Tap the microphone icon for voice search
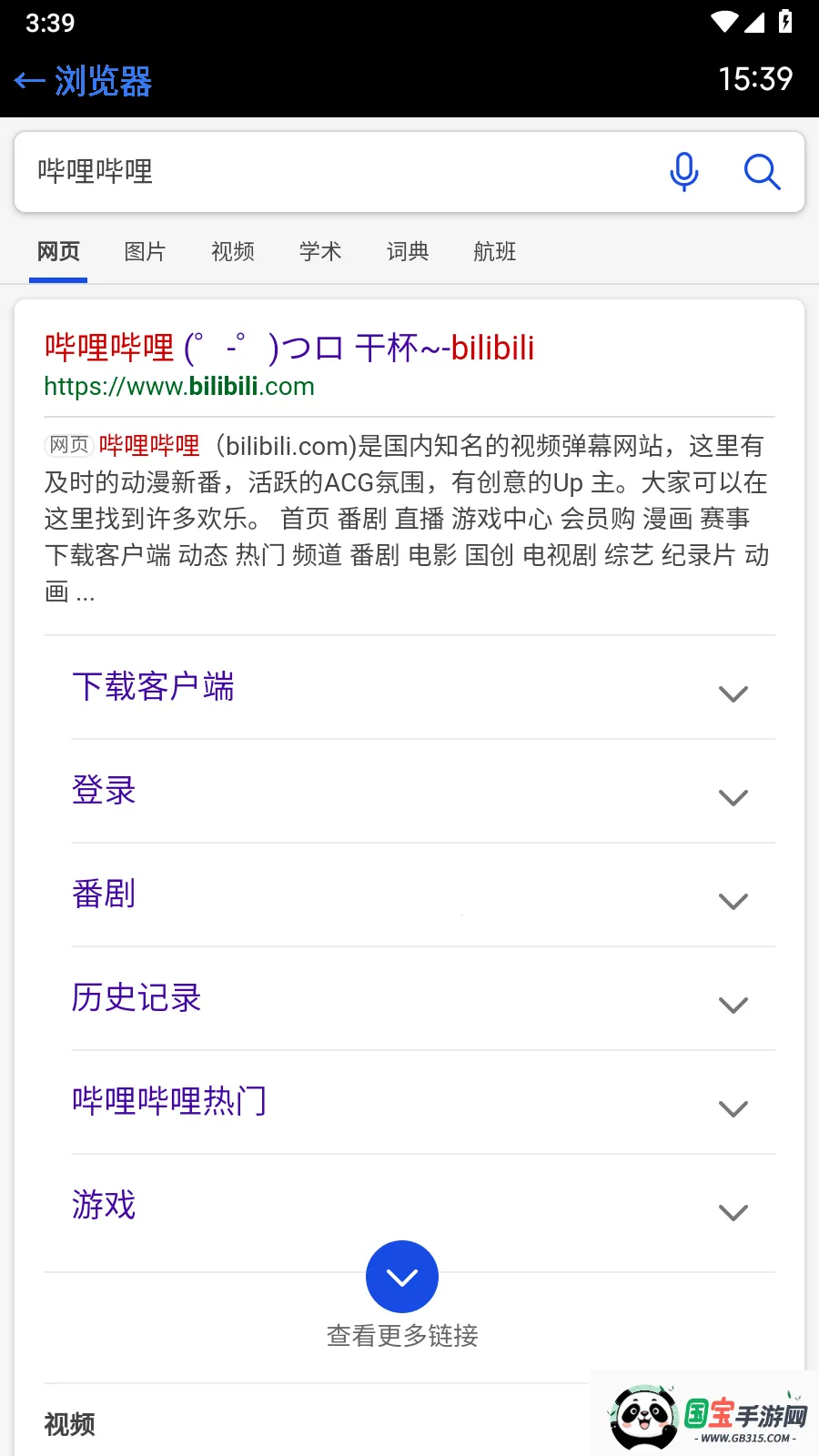This screenshot has width=819, height=1456. coord(683,172)
